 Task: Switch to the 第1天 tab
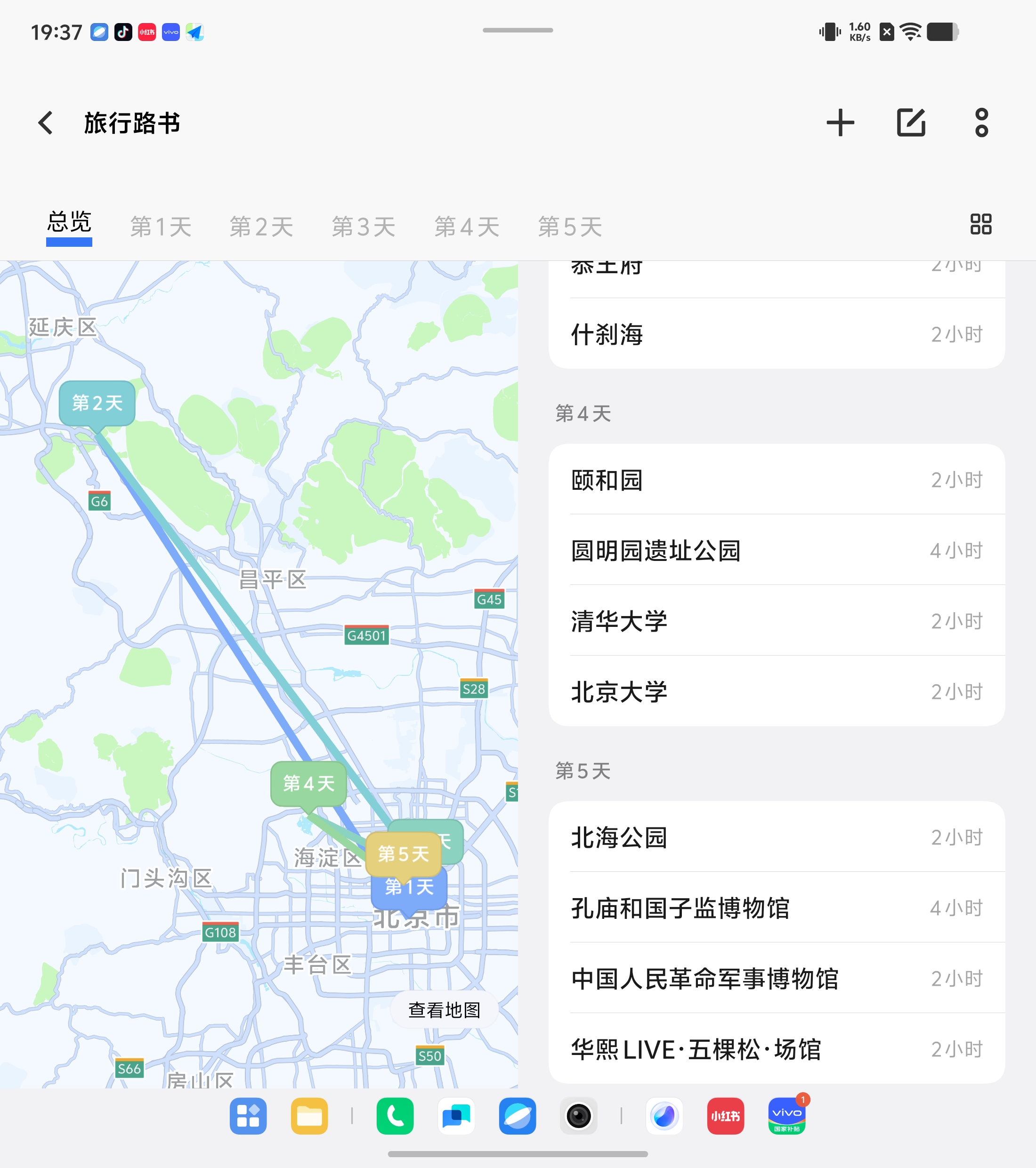coord(161,227)
